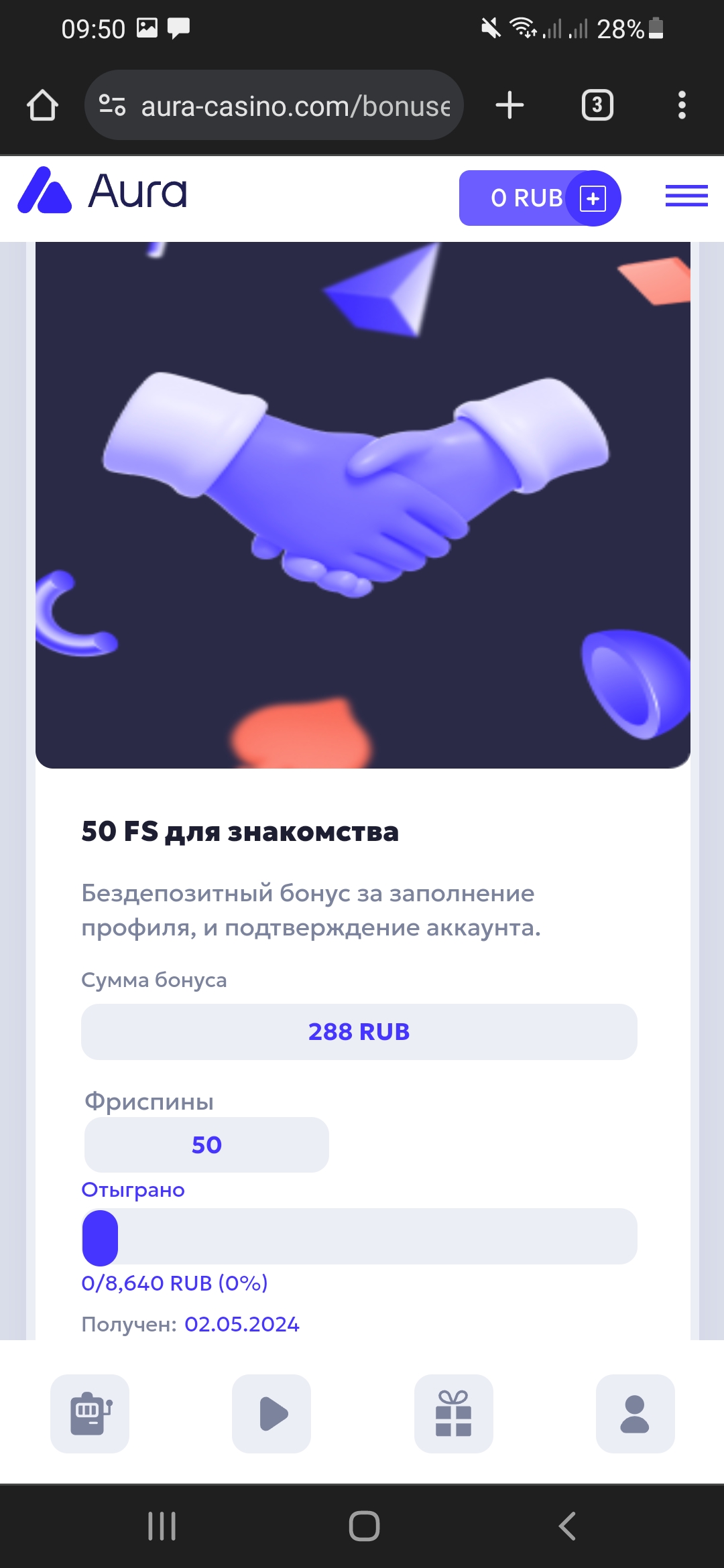Open the browser overflow menu
Image resolution: width=724 pixels, height=1568 pixels.
[682, 105]
